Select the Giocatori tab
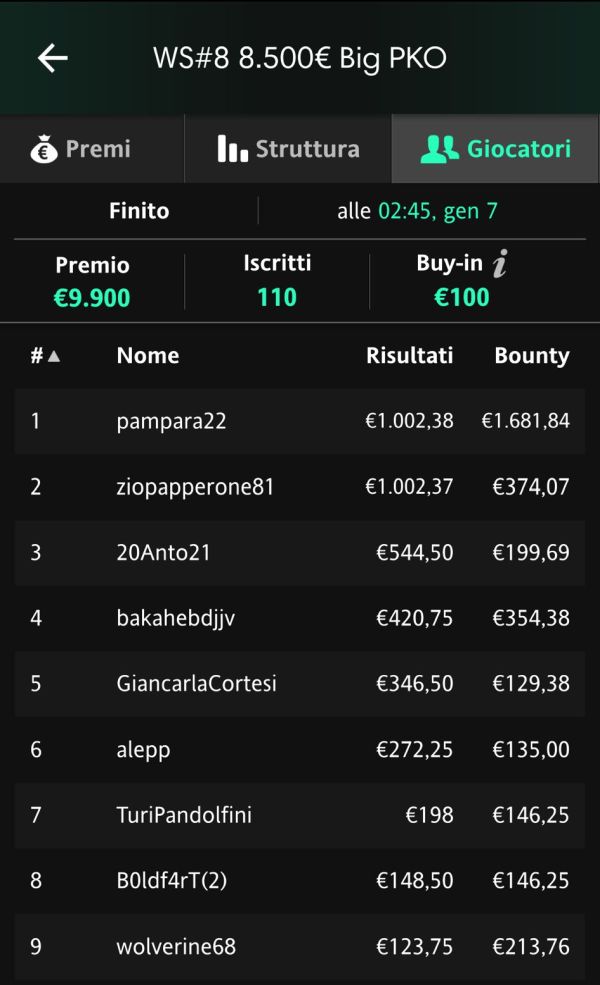 click(x=496, y=149)
